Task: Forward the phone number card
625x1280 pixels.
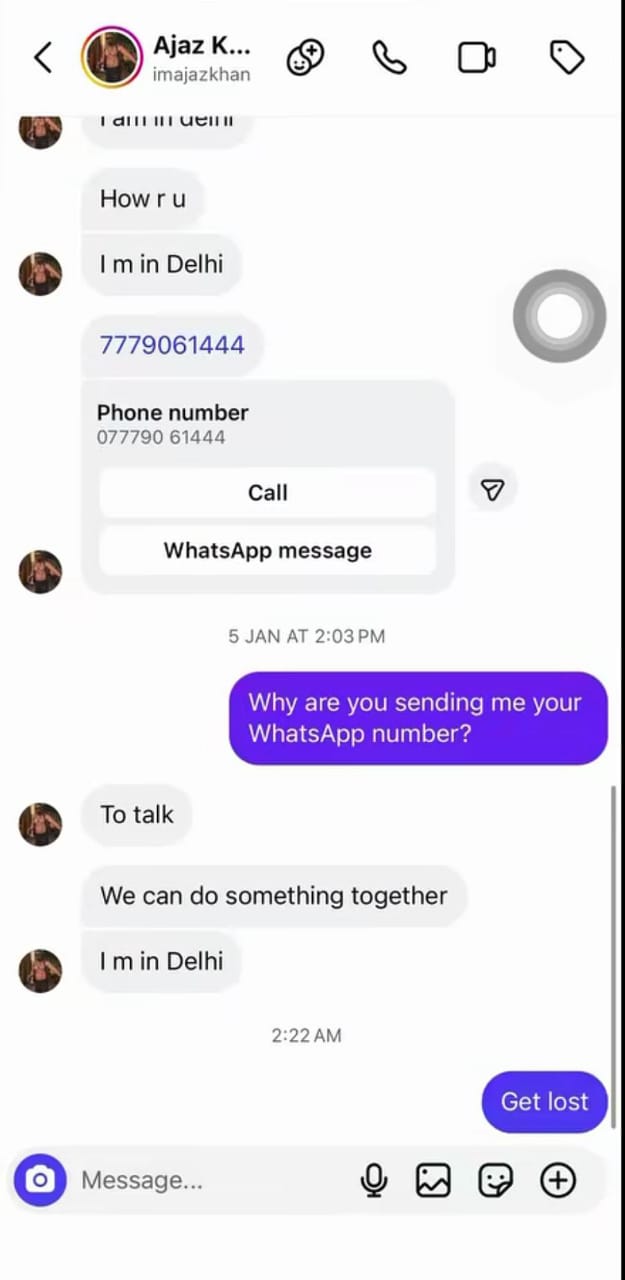Action: pyautogui.click(x=492, y=489)
